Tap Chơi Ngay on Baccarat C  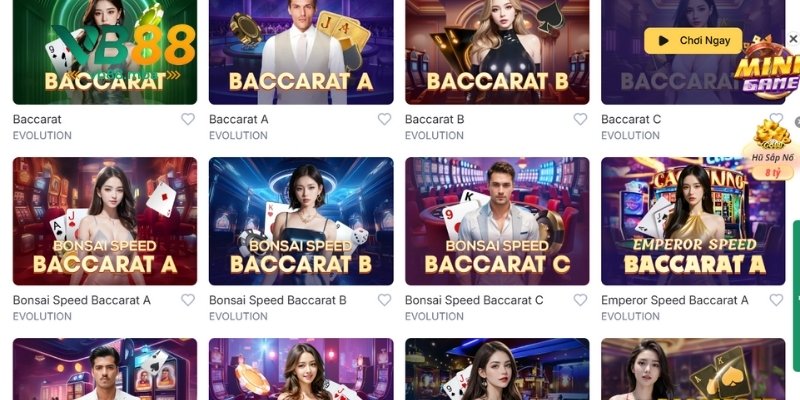pyautogui.click(x=693, y=41)
